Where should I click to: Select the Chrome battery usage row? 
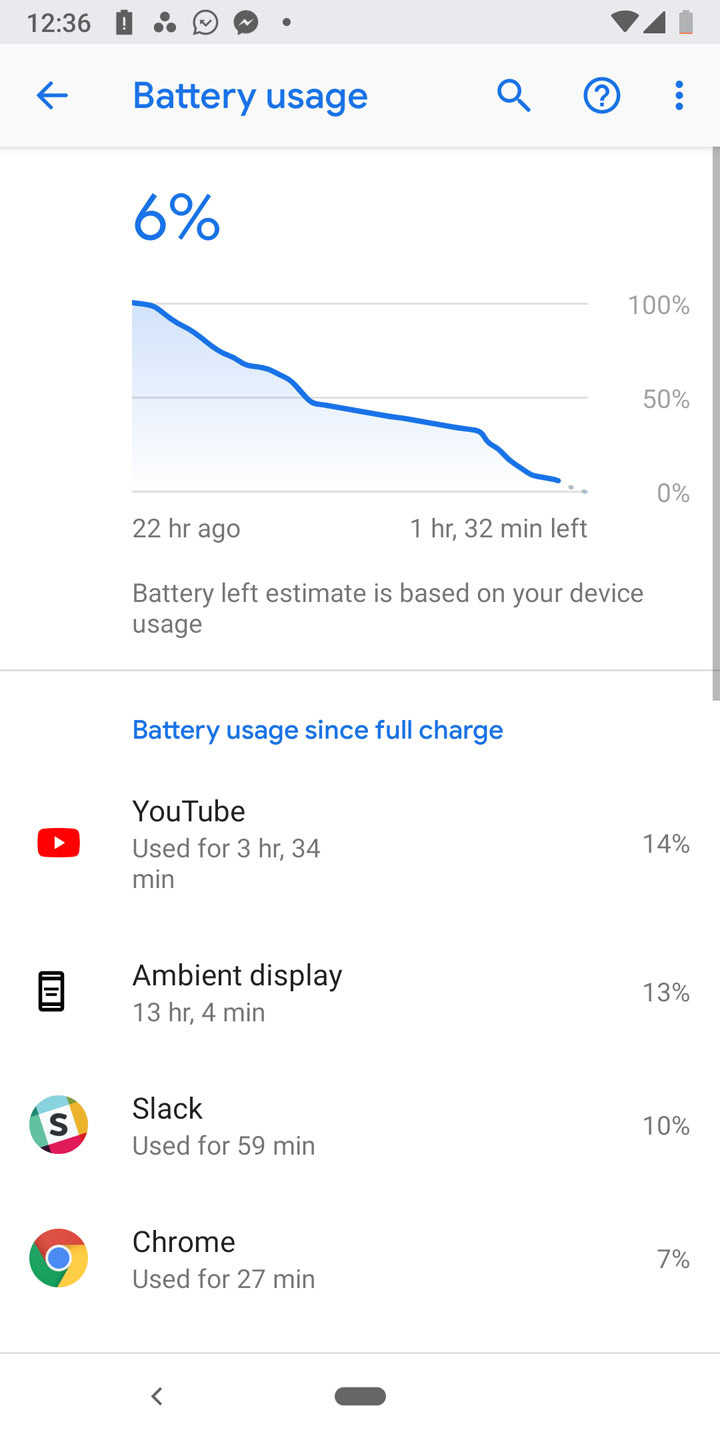pos(360,1259)
